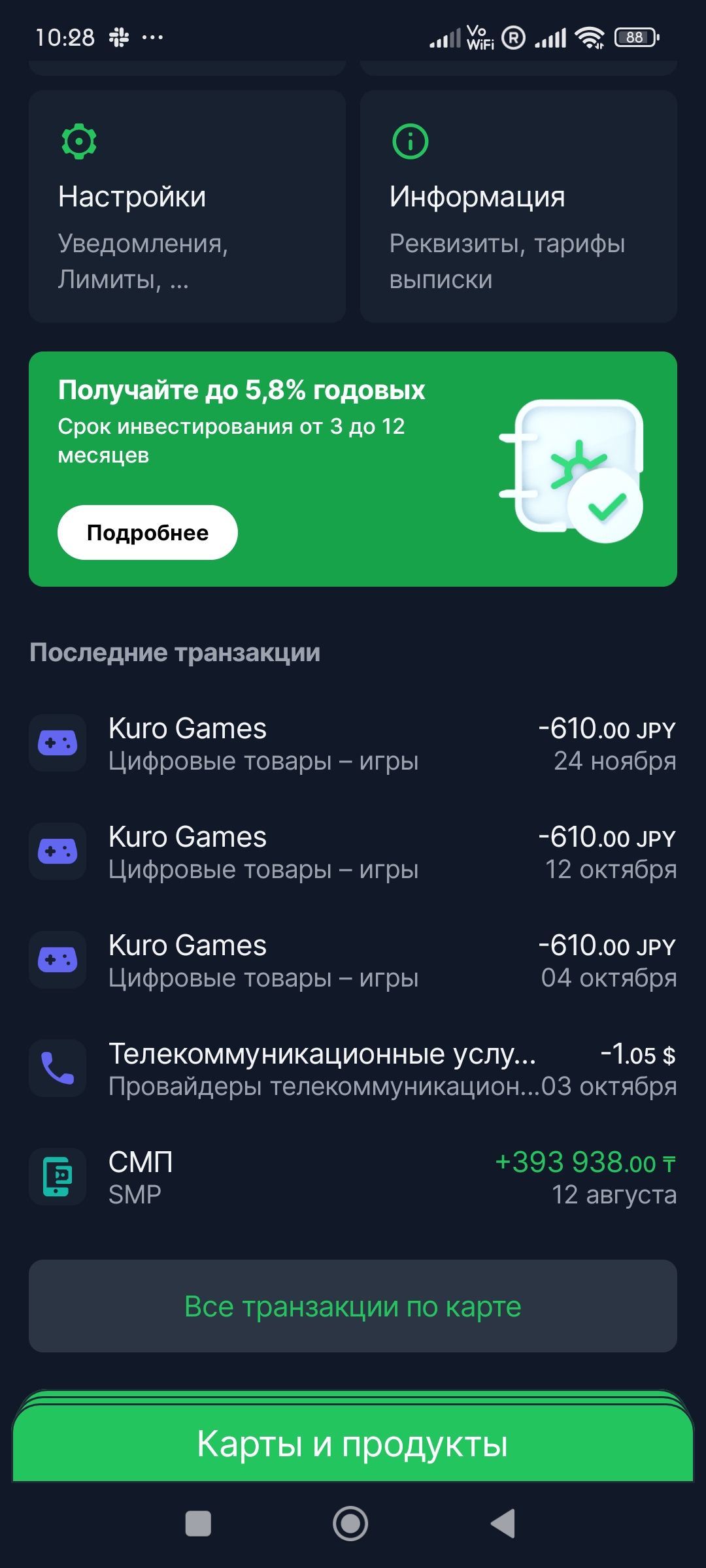Expand the Карты и продукты panel
This screenshot has height=1568, width=706.
pyautogui.click(x=353, y=1444)
